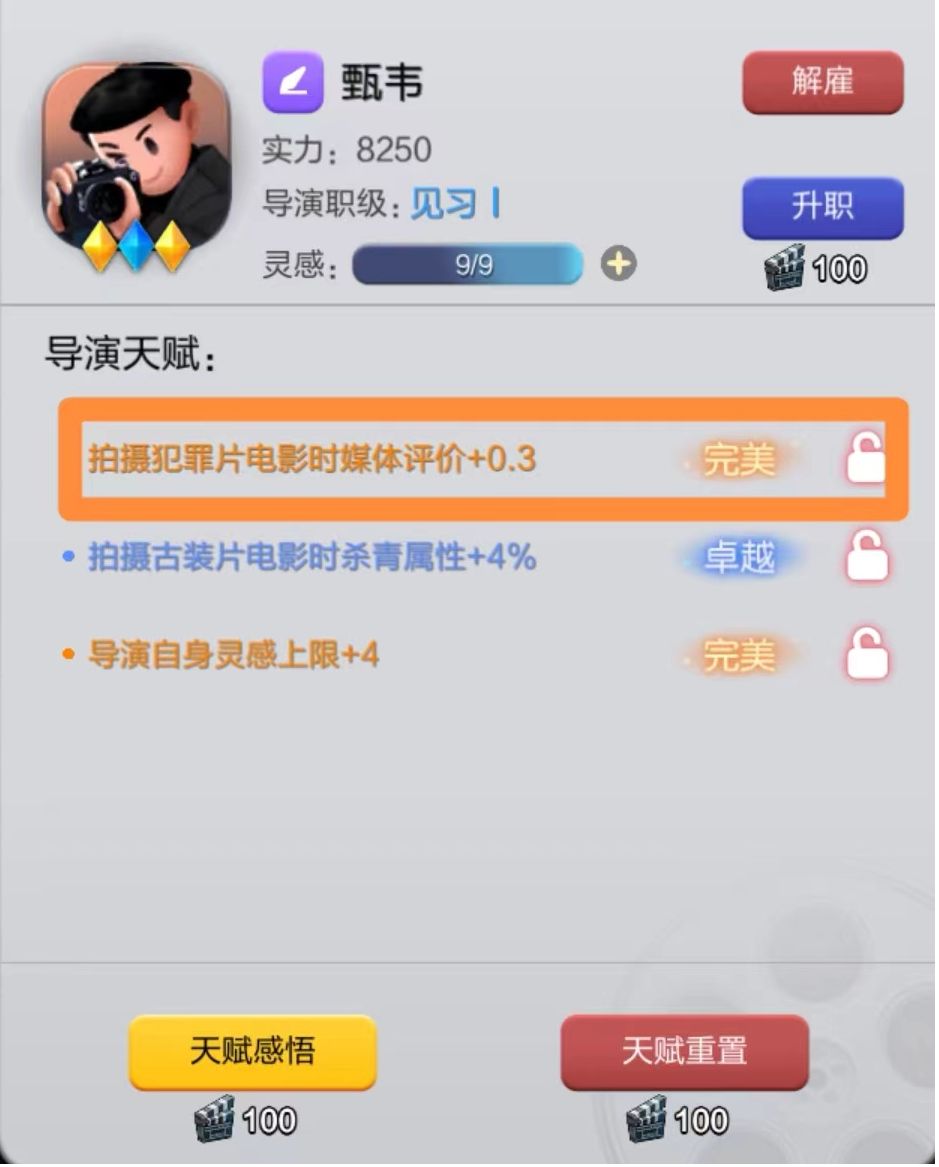The height and width of the screenshot is (1167, 939).
Task: Unlock the crime film talent lock
Action: [x=867, y=459]
